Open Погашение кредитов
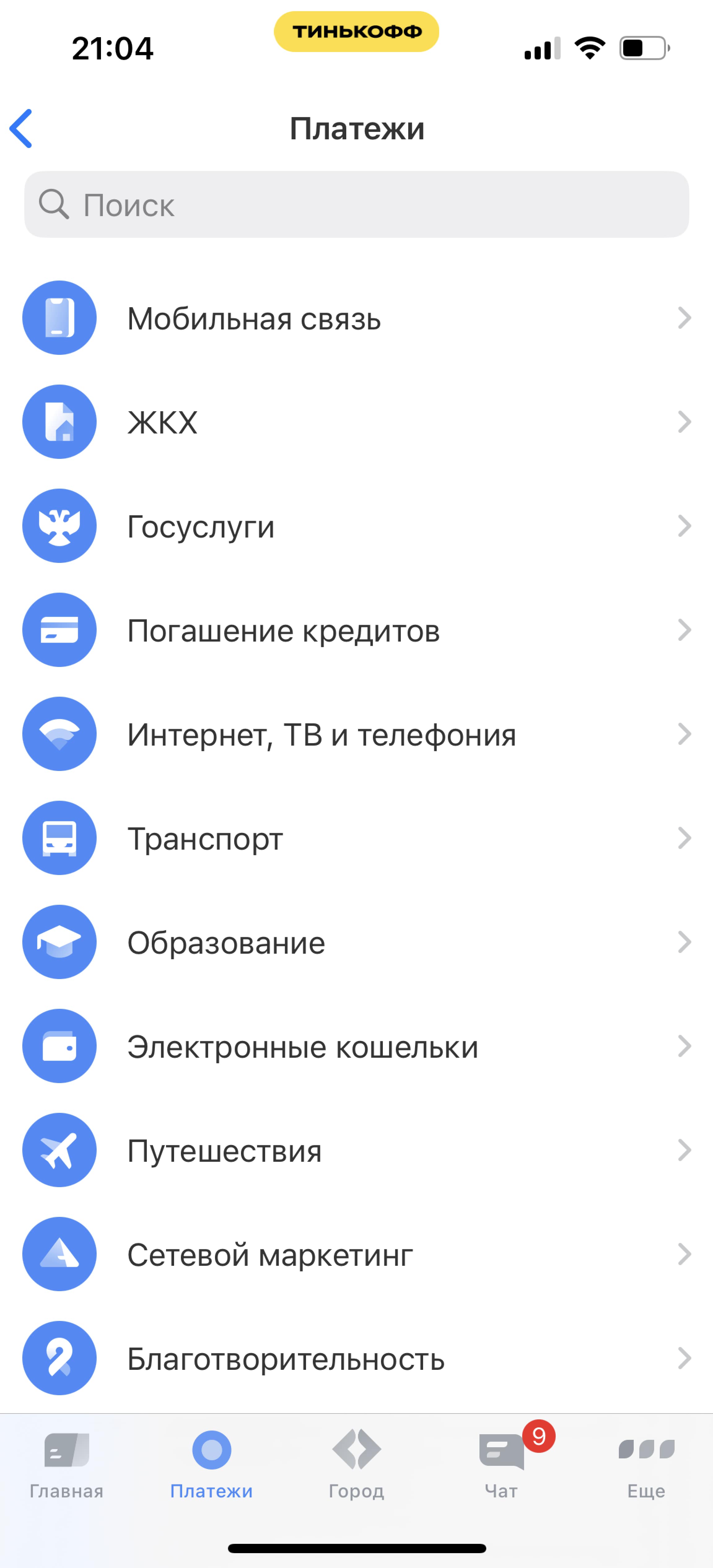This screenshot has height=1568, width=713. 356,630
